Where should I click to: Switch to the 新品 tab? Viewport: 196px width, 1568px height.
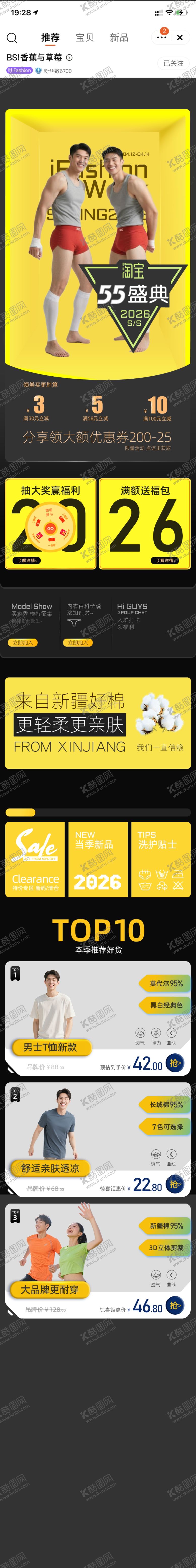pos(119,38)
